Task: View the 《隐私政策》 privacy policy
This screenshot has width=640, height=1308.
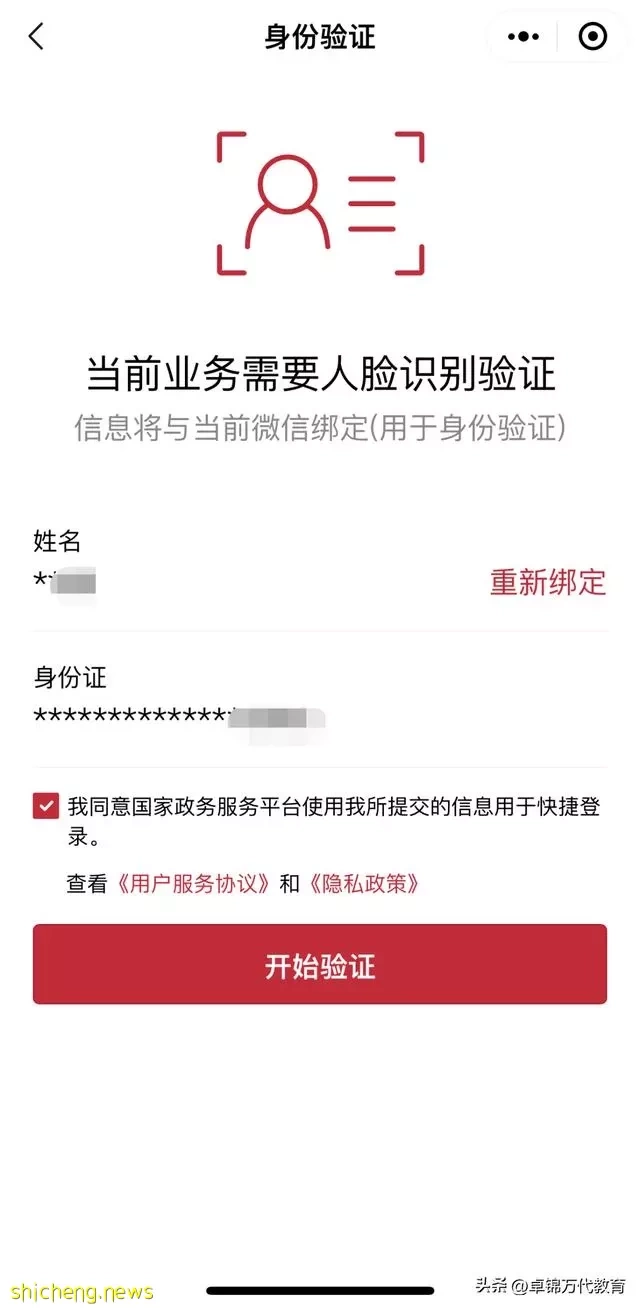Action: [x=362, y=884]
